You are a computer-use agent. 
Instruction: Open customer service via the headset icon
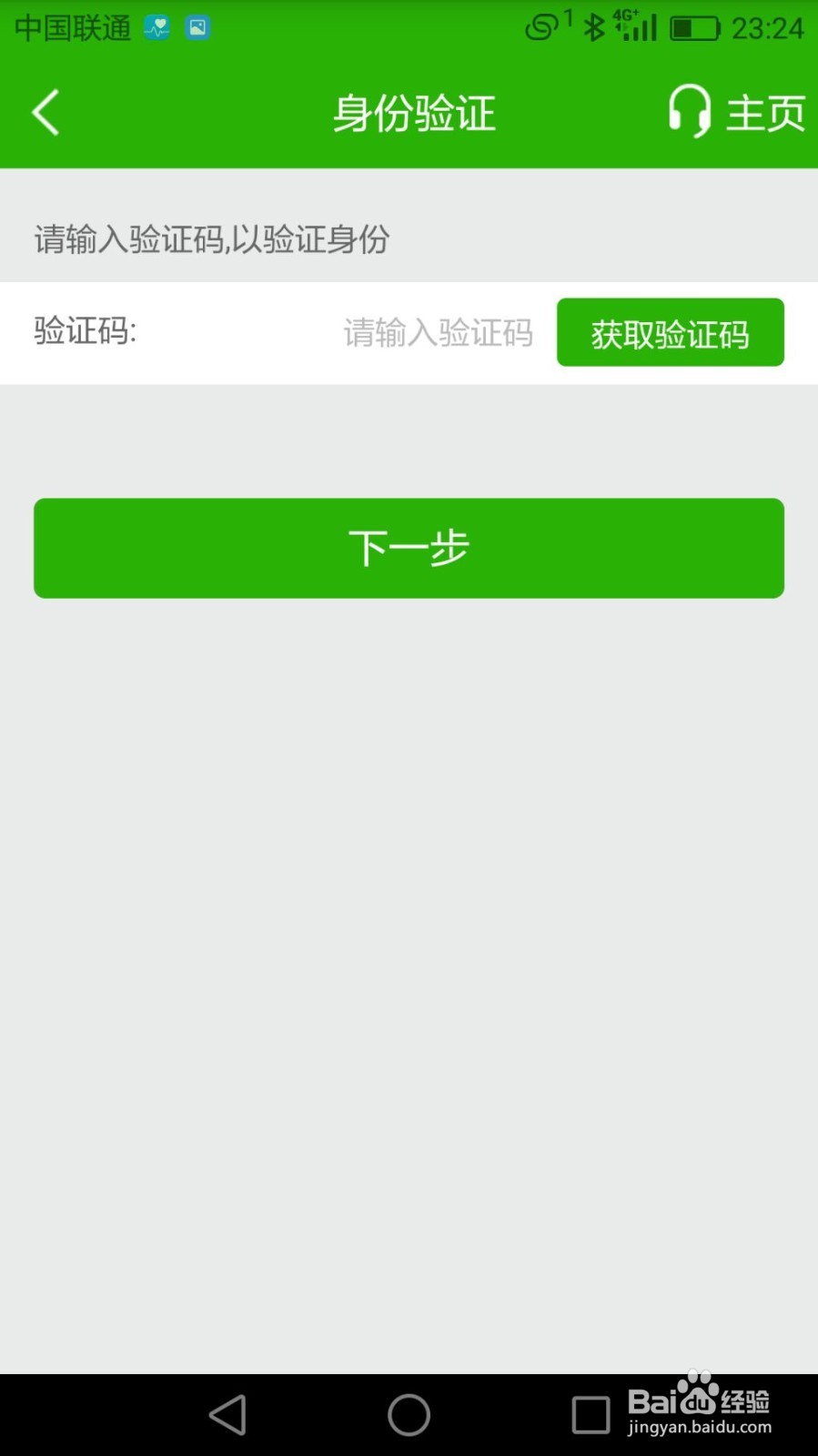691,111
